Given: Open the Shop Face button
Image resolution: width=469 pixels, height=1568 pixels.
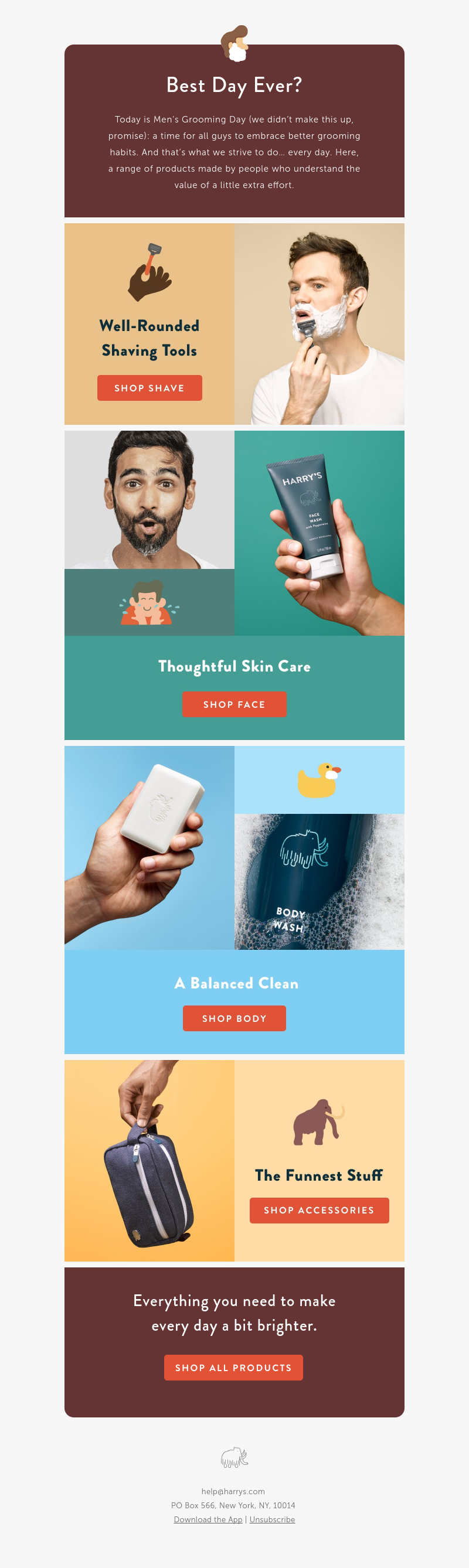Looking at the screenshot, I should click(234, 704).
